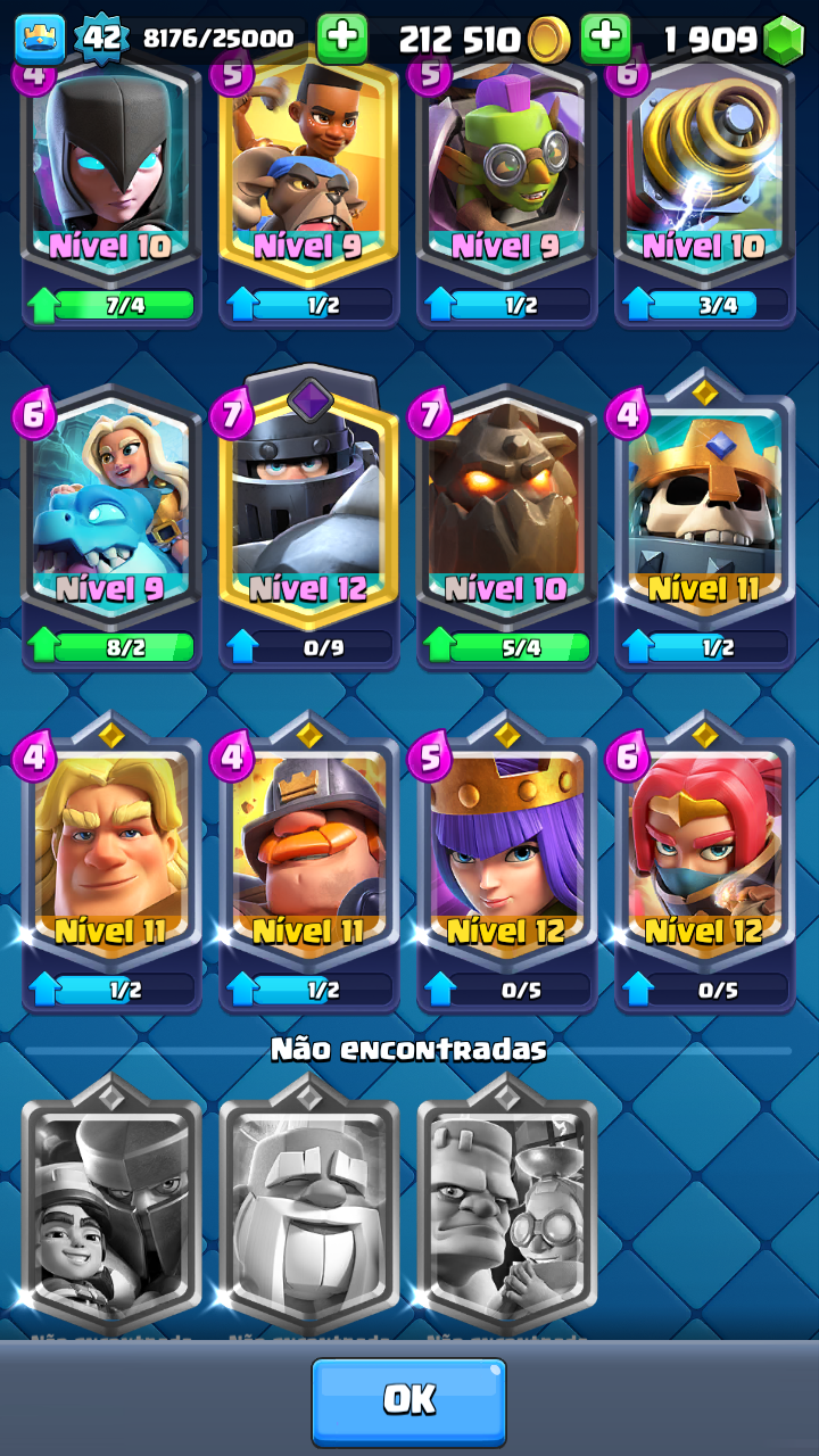The width and height of the screenshot is (819, 1456).
Task: Open the blue crown icon beside level 42
Action: point(40,38)
